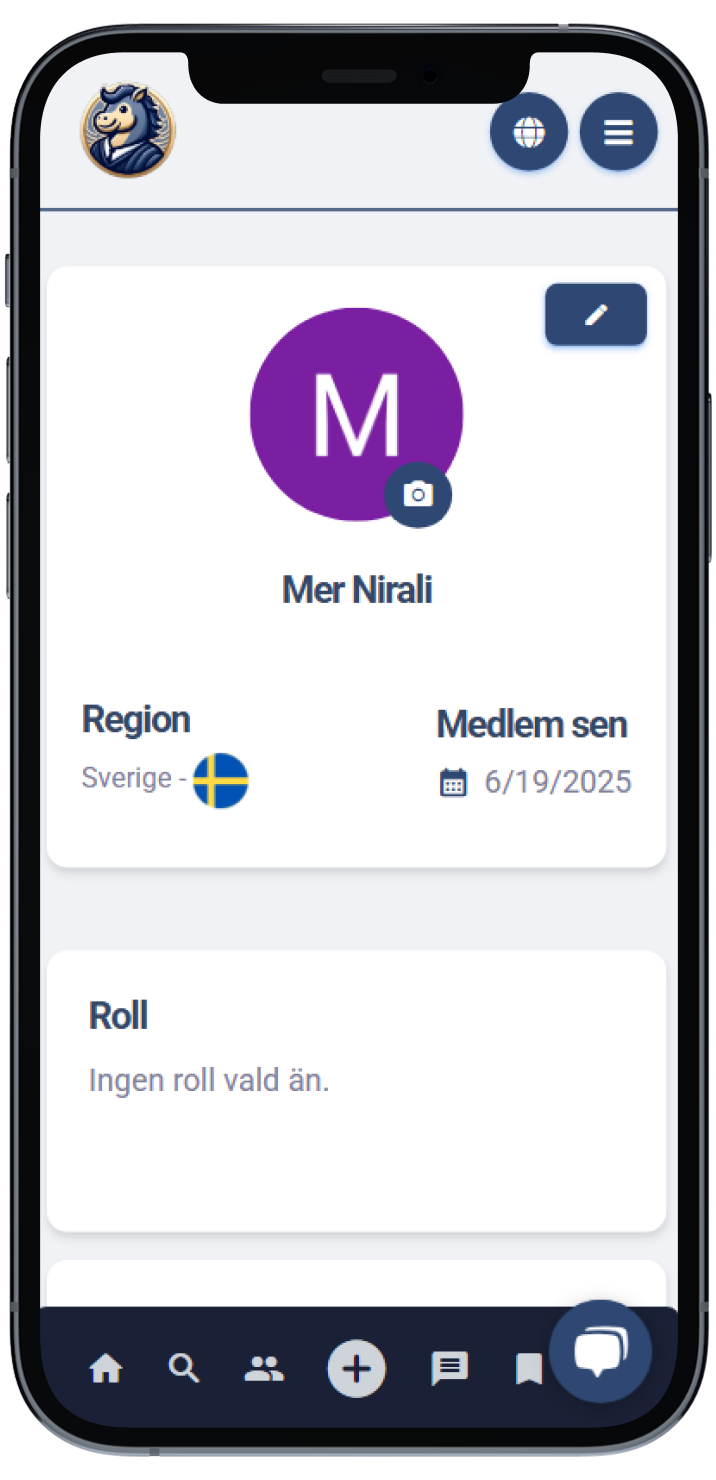Open messages in the bottom bar

point(449,1368)
